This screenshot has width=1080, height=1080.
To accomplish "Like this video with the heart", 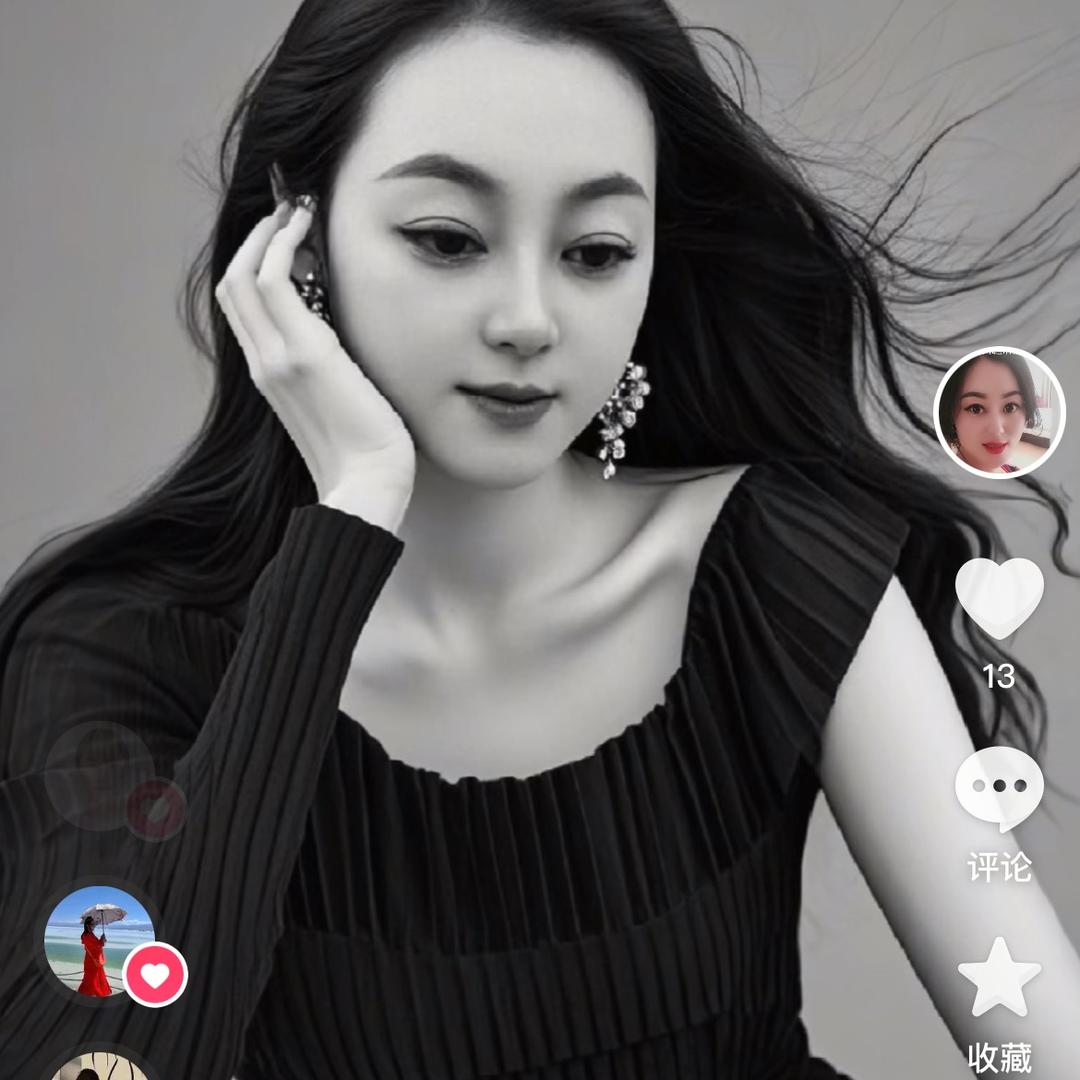I will tap(998, 598).
